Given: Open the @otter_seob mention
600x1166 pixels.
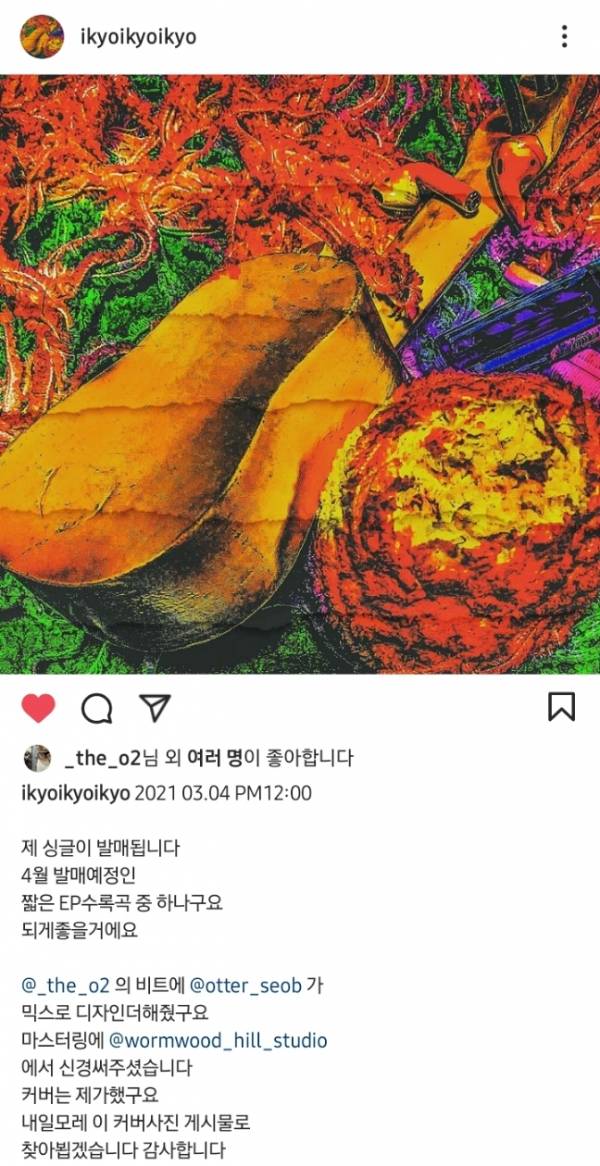Looking at the screenshot, I should tap(243, 985).
